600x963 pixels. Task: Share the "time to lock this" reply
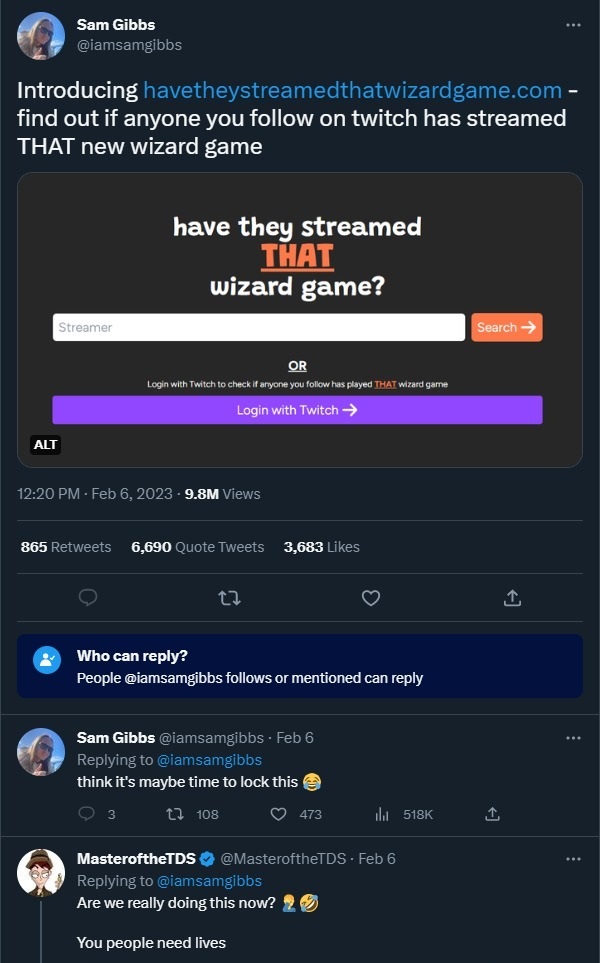pos(492,814)
